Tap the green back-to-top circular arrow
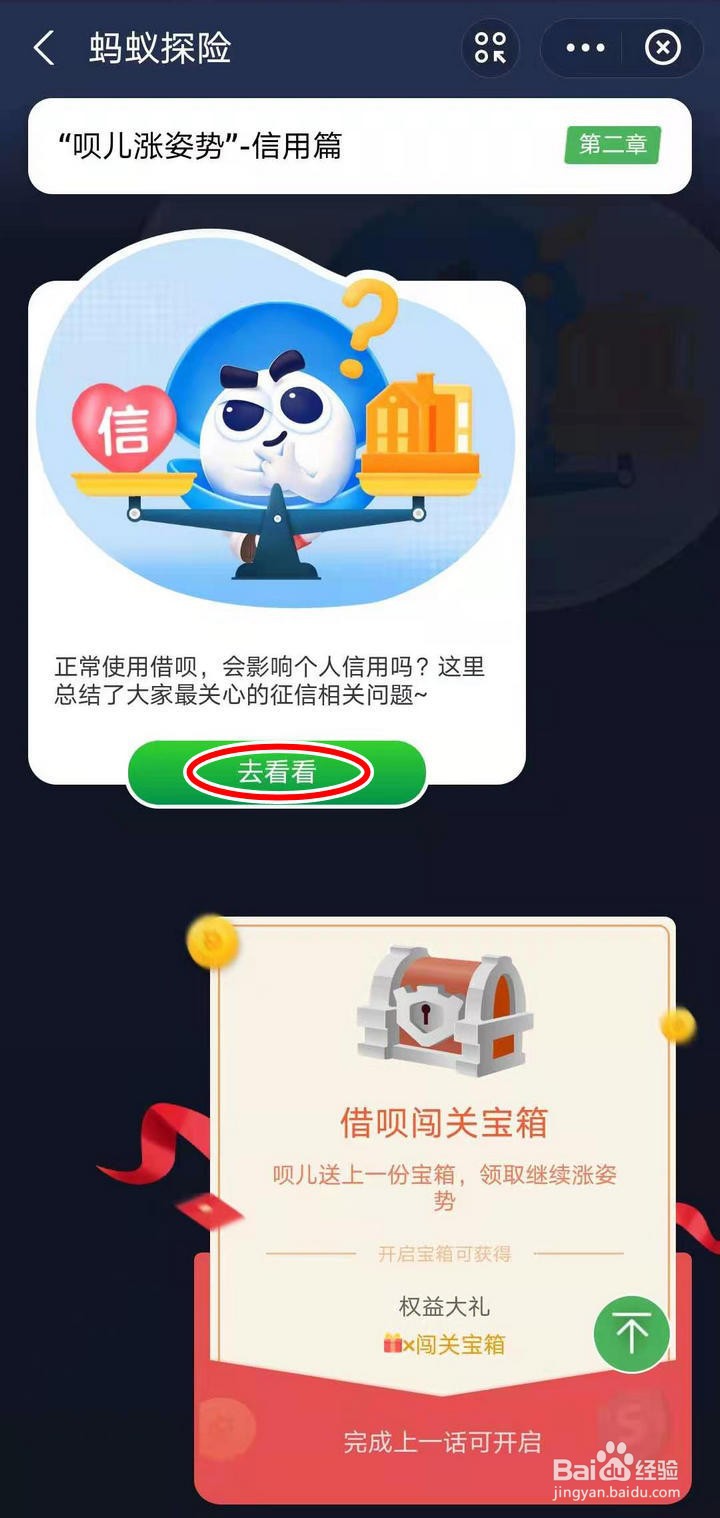The height and width of the screenshot is (1518, 720). tap(632, 1333)
